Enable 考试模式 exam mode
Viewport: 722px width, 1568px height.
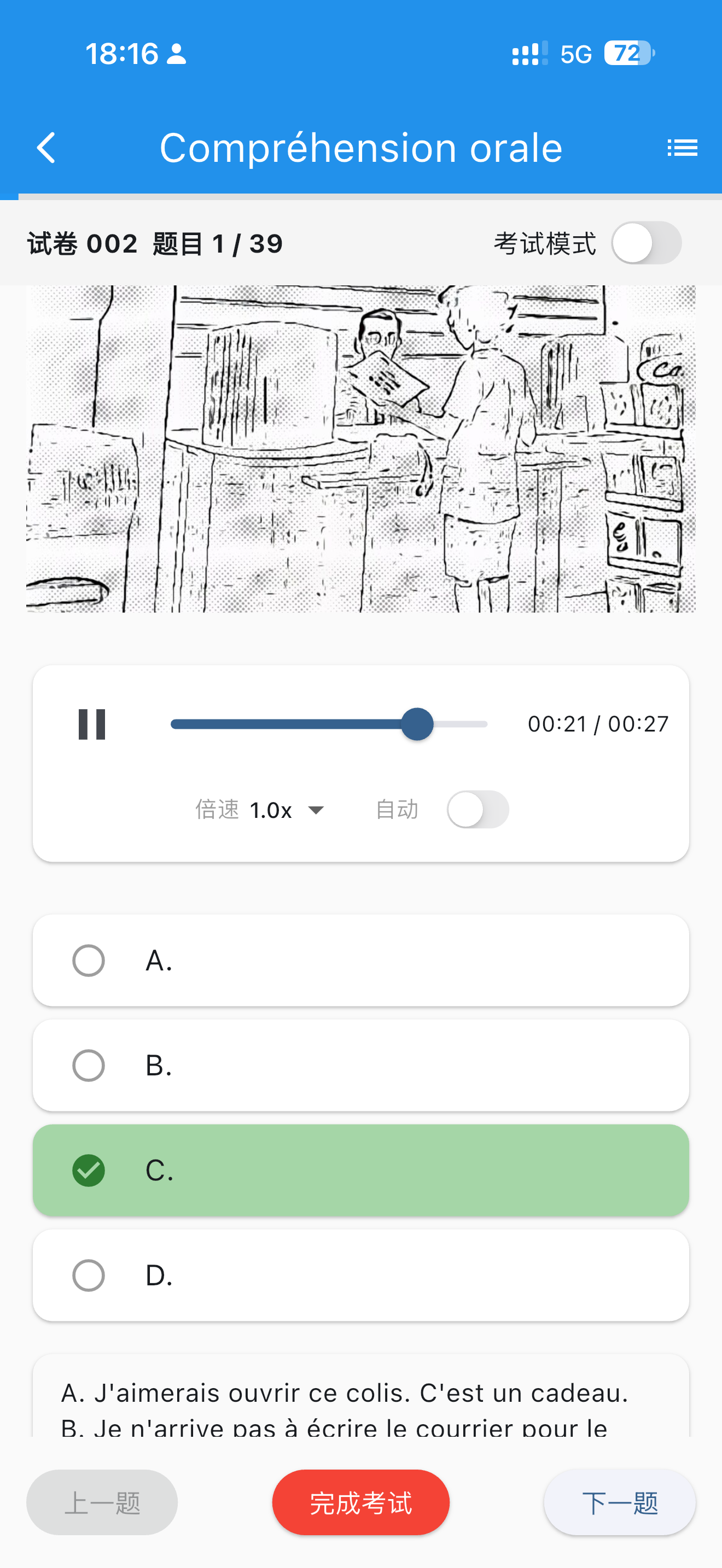[x=647, y=243]
